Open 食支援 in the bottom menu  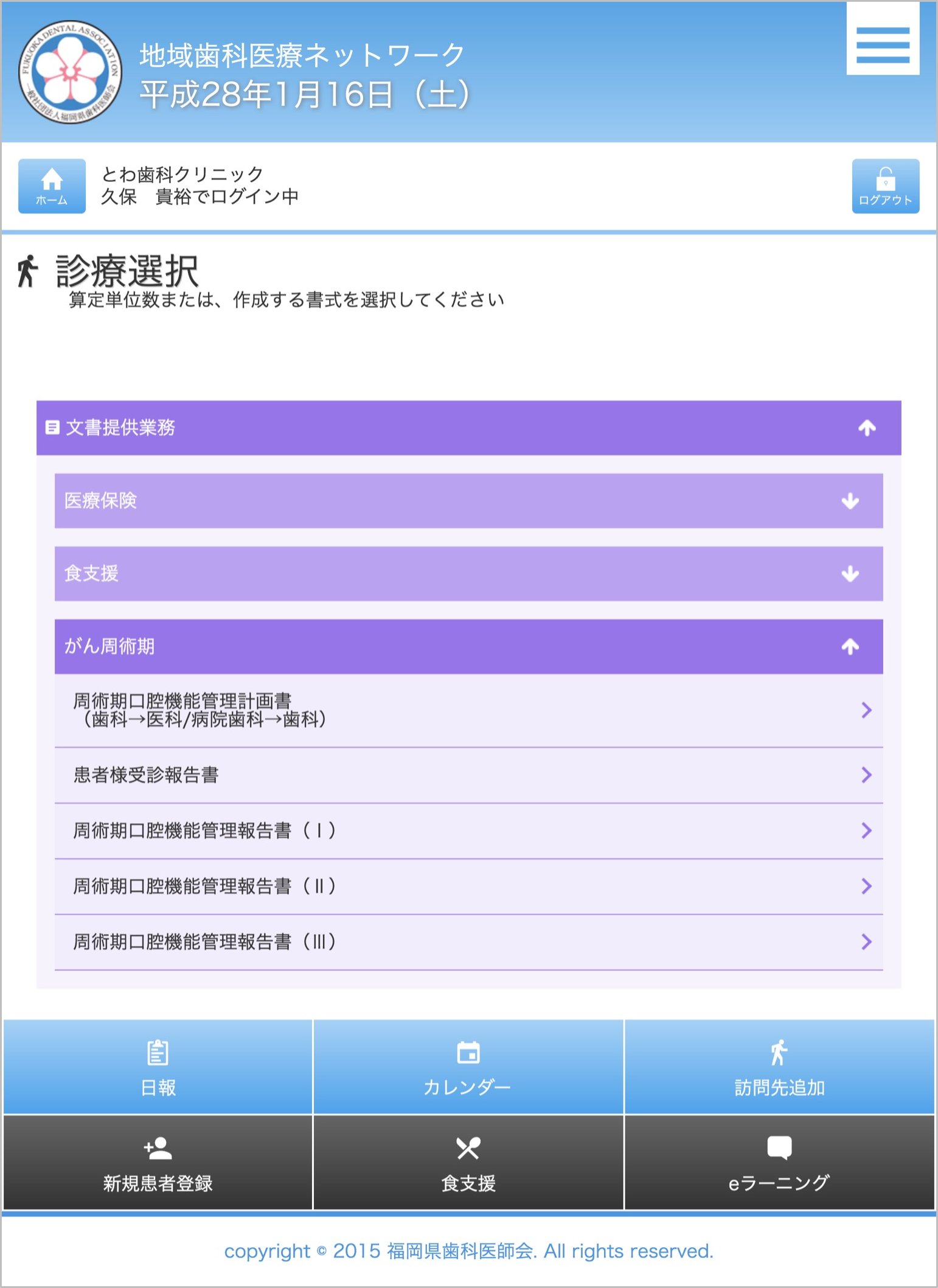pos(468,1163)
